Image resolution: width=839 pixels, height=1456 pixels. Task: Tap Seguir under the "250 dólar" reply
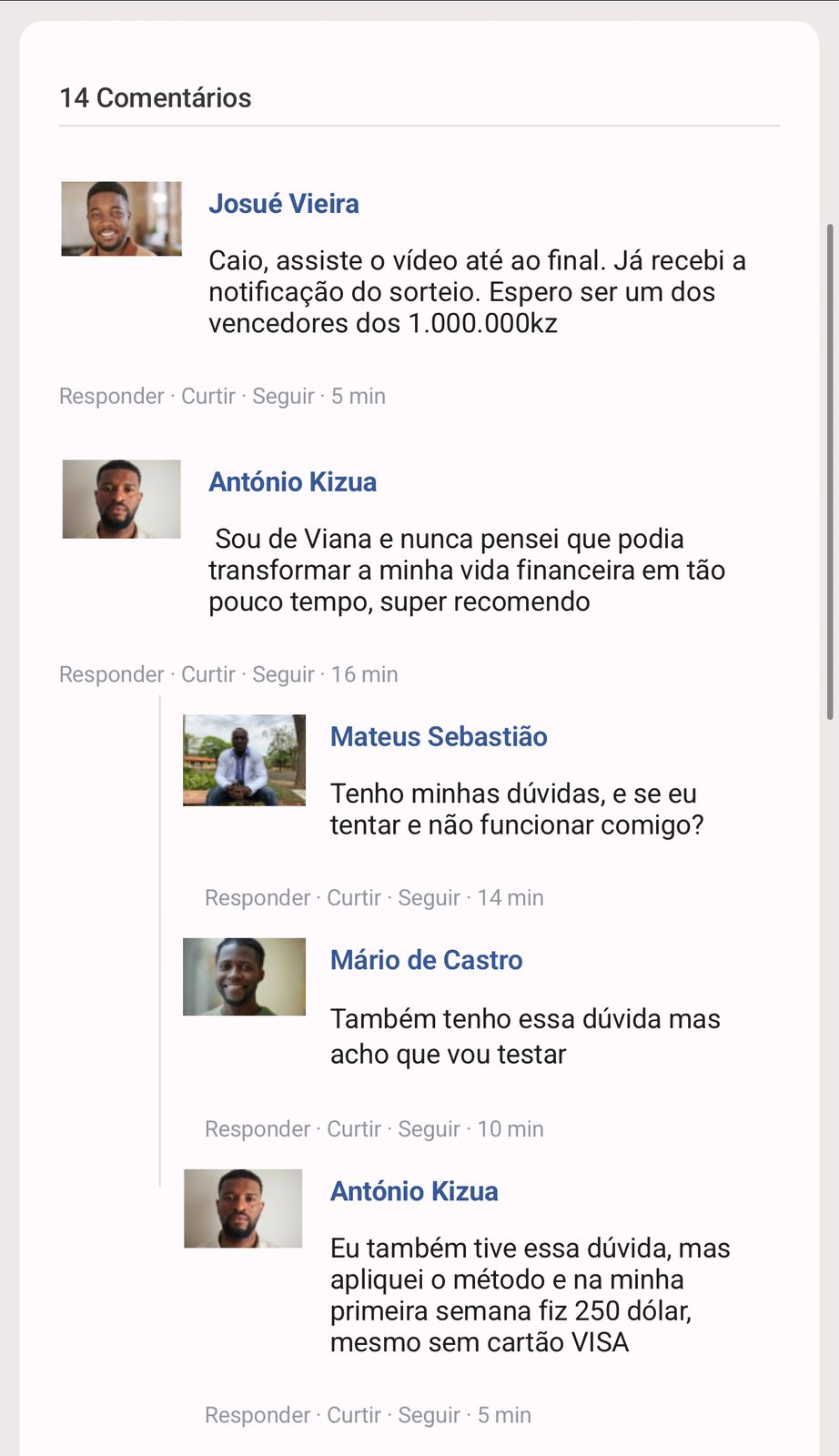tap(429, 1416)
